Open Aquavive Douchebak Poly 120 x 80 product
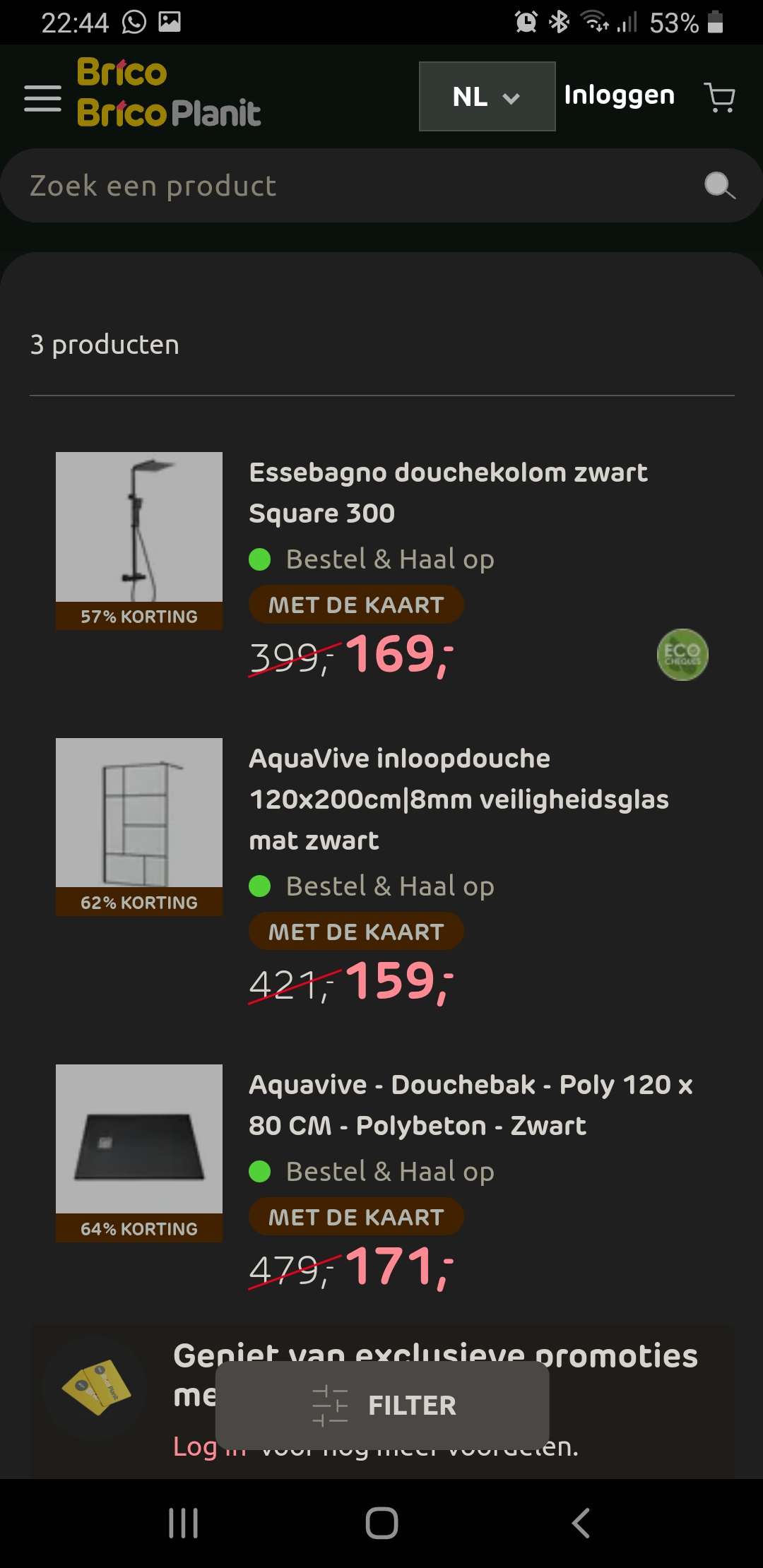This screenshot has width=763, height=1568. point(470,1105)
